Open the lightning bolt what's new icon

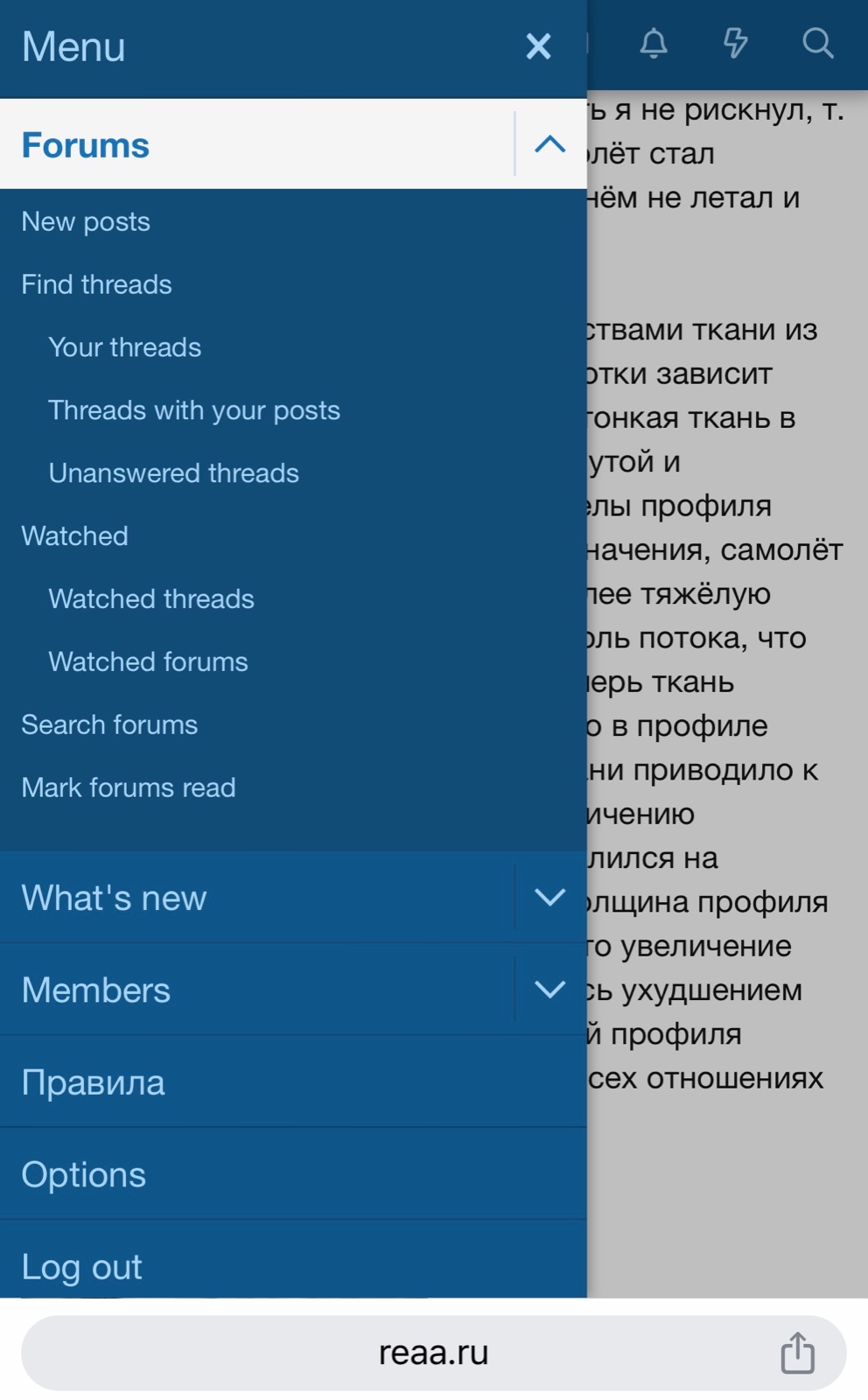pyautogui.click(x=735, y=43)
